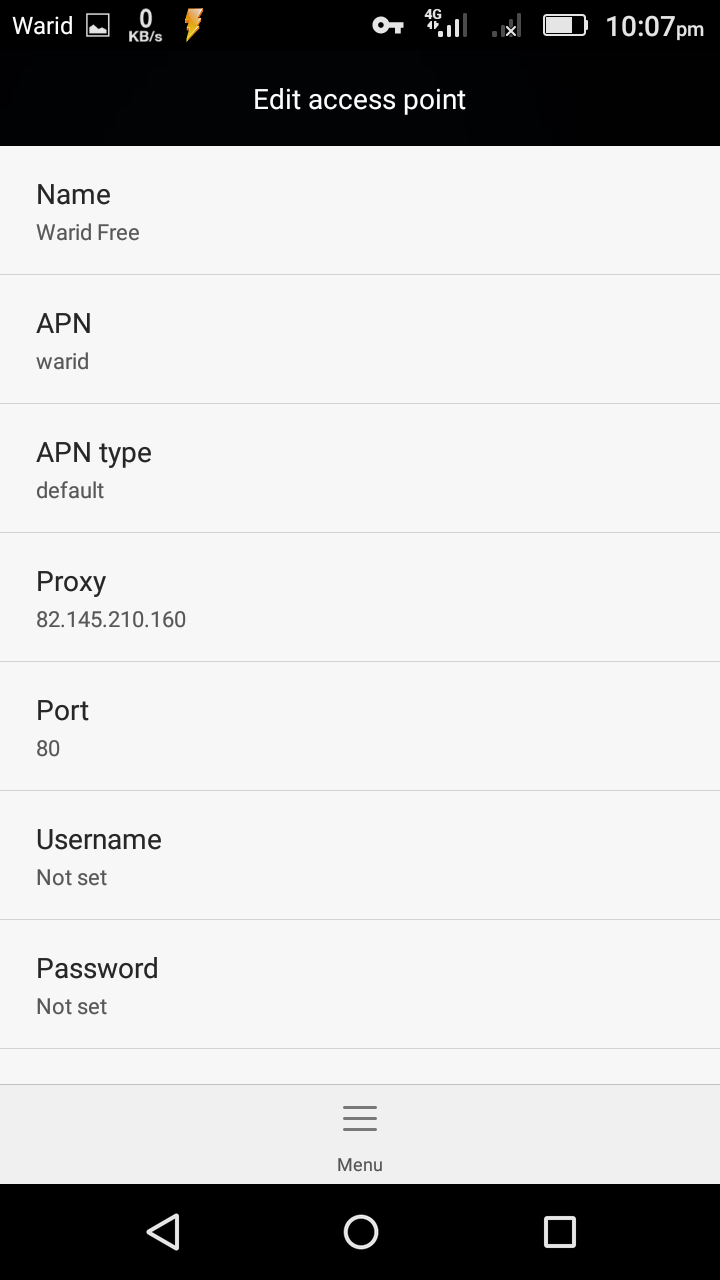Open the Menu button at the bottom
The width and height of the screenshot is (720, 1280).
tap(360, 1137)
